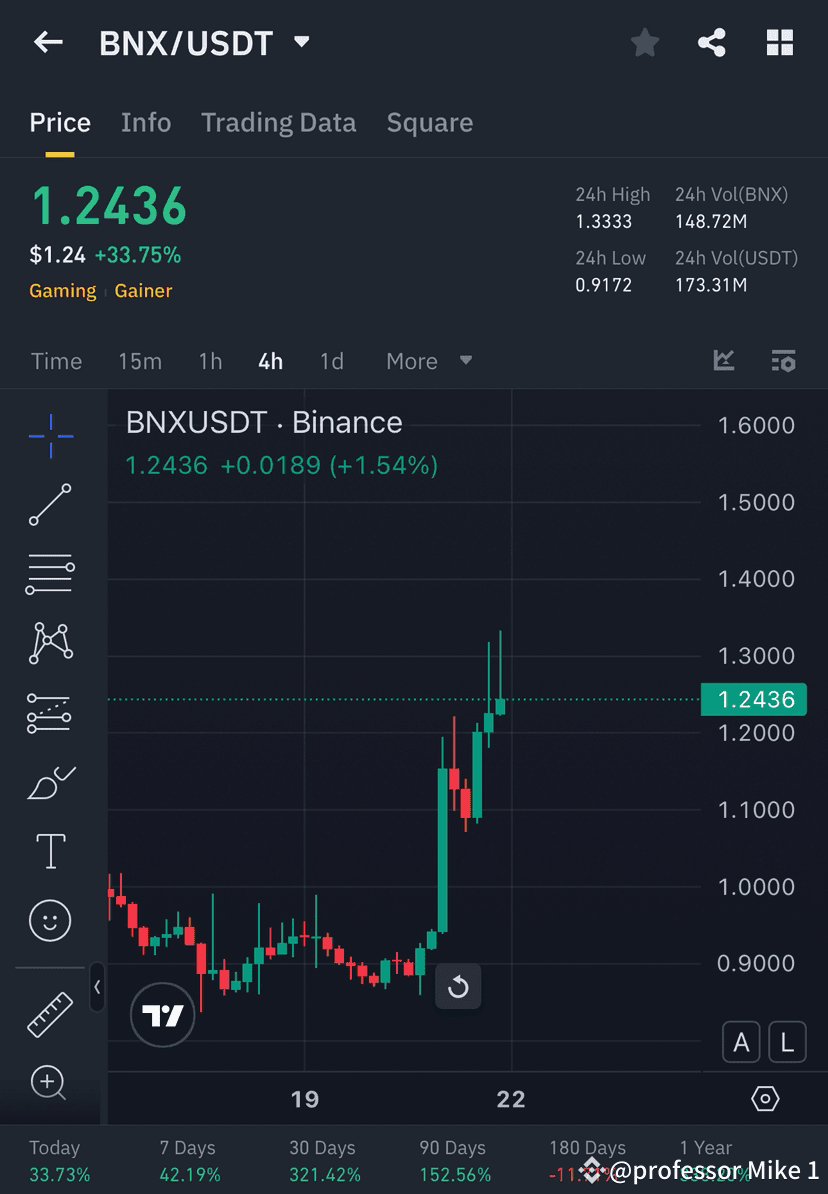Screen dimensions: 828x1194
Task: Select the Text annotation tool
Action: pyautogui.click(x=50, y=850)
